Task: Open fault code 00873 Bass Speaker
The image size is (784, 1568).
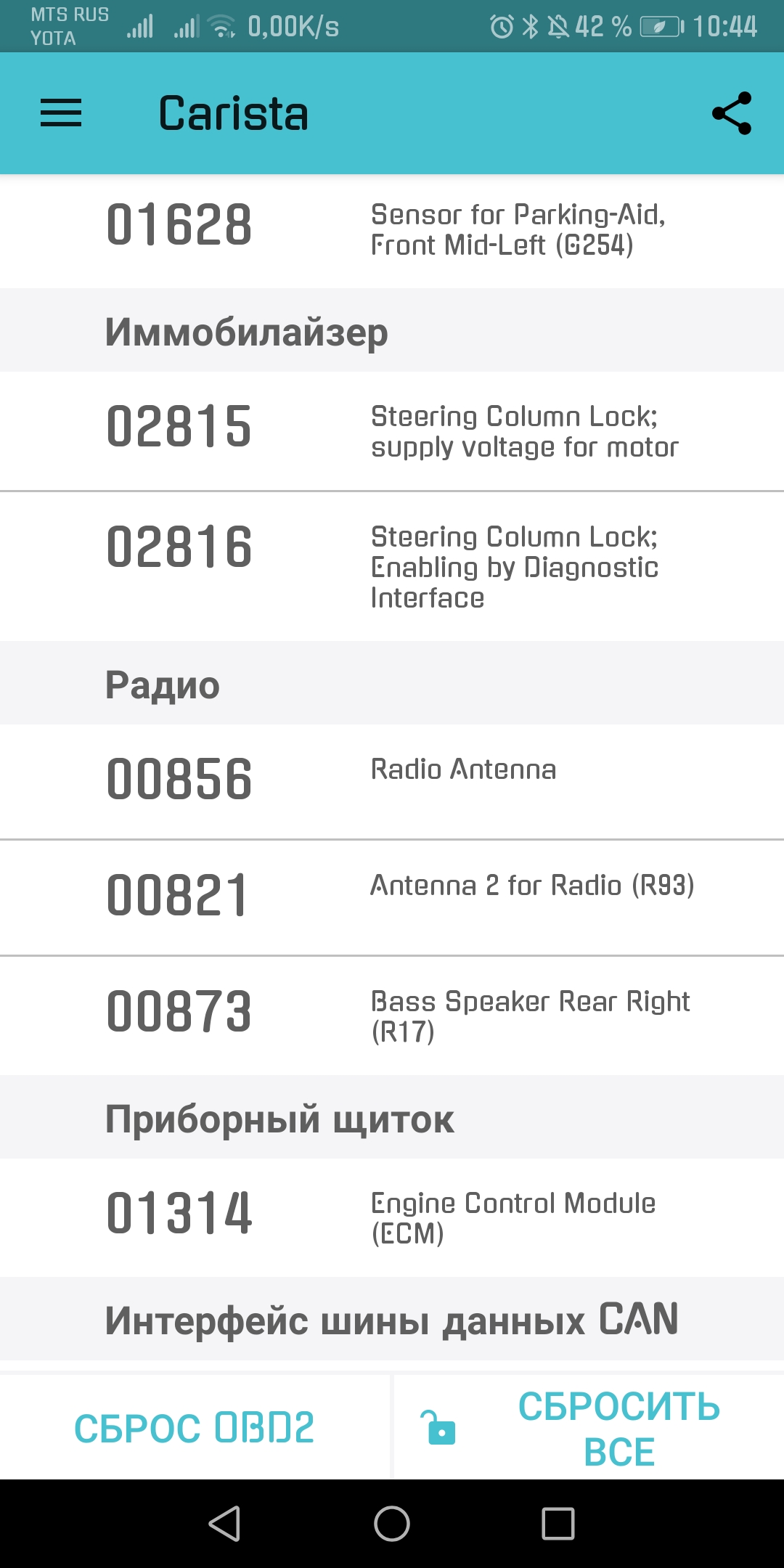Action: click(x=392, y=1014)
